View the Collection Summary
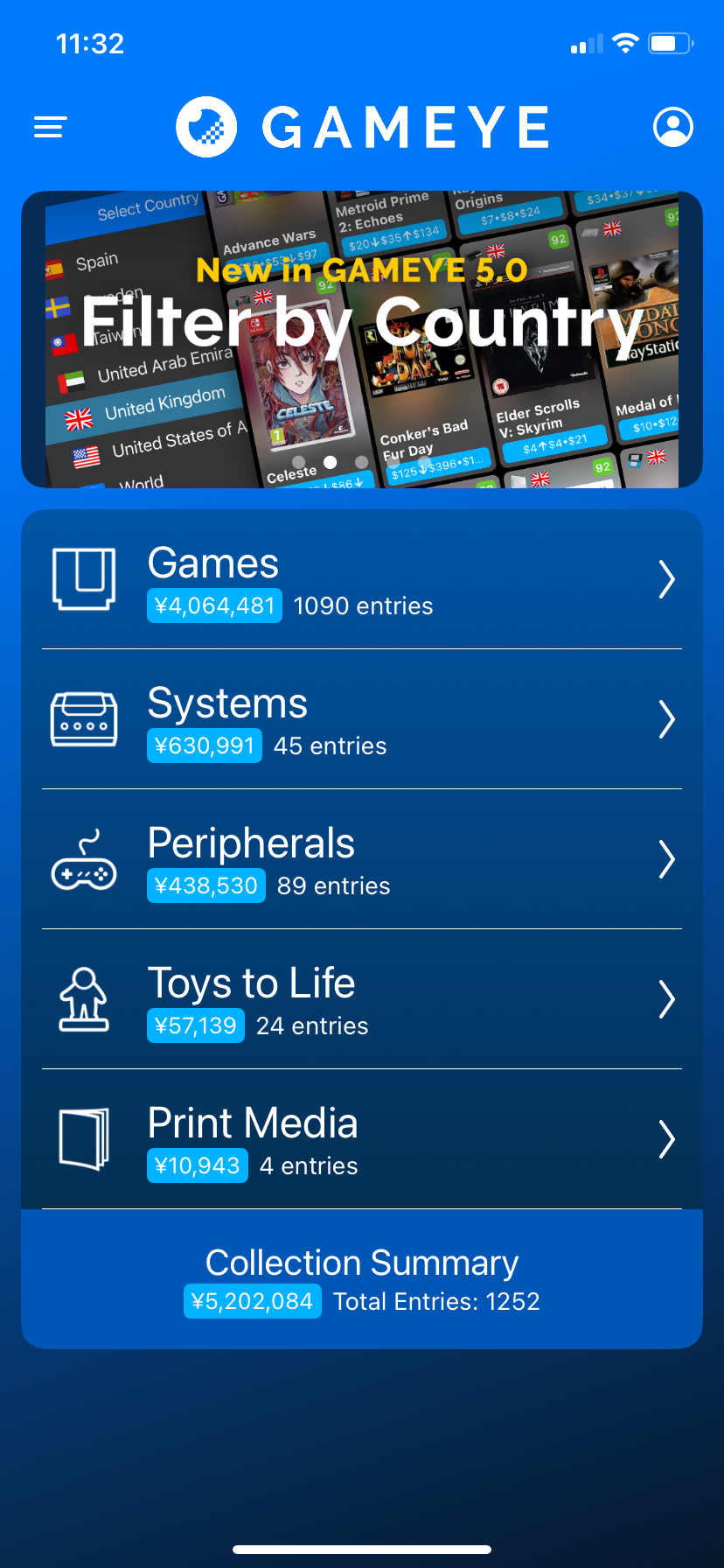The width and height of the screenshot is (724, 1568). pyautogui.click(x=362, y=1279)
